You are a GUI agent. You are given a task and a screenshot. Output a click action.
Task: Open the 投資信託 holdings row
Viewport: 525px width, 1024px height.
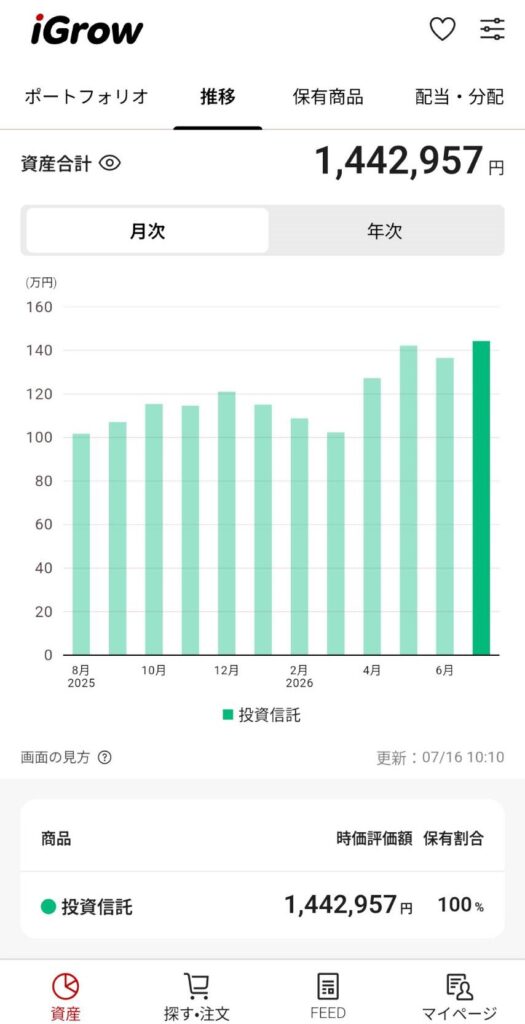262,905
